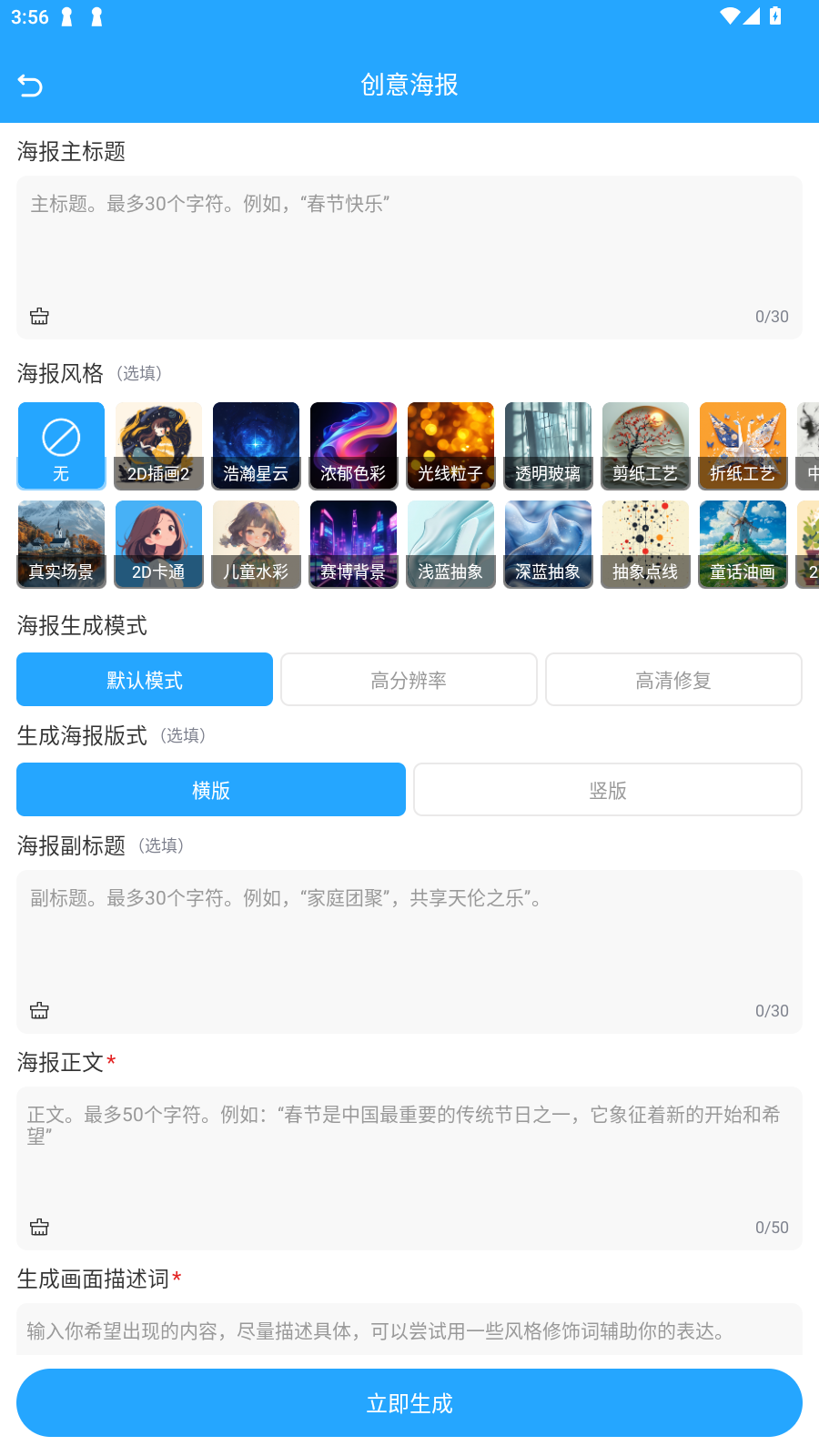The width and height of the screenshot is (819, 1456).
Task: Select the 竖版 layout
Action: point(607,790)
